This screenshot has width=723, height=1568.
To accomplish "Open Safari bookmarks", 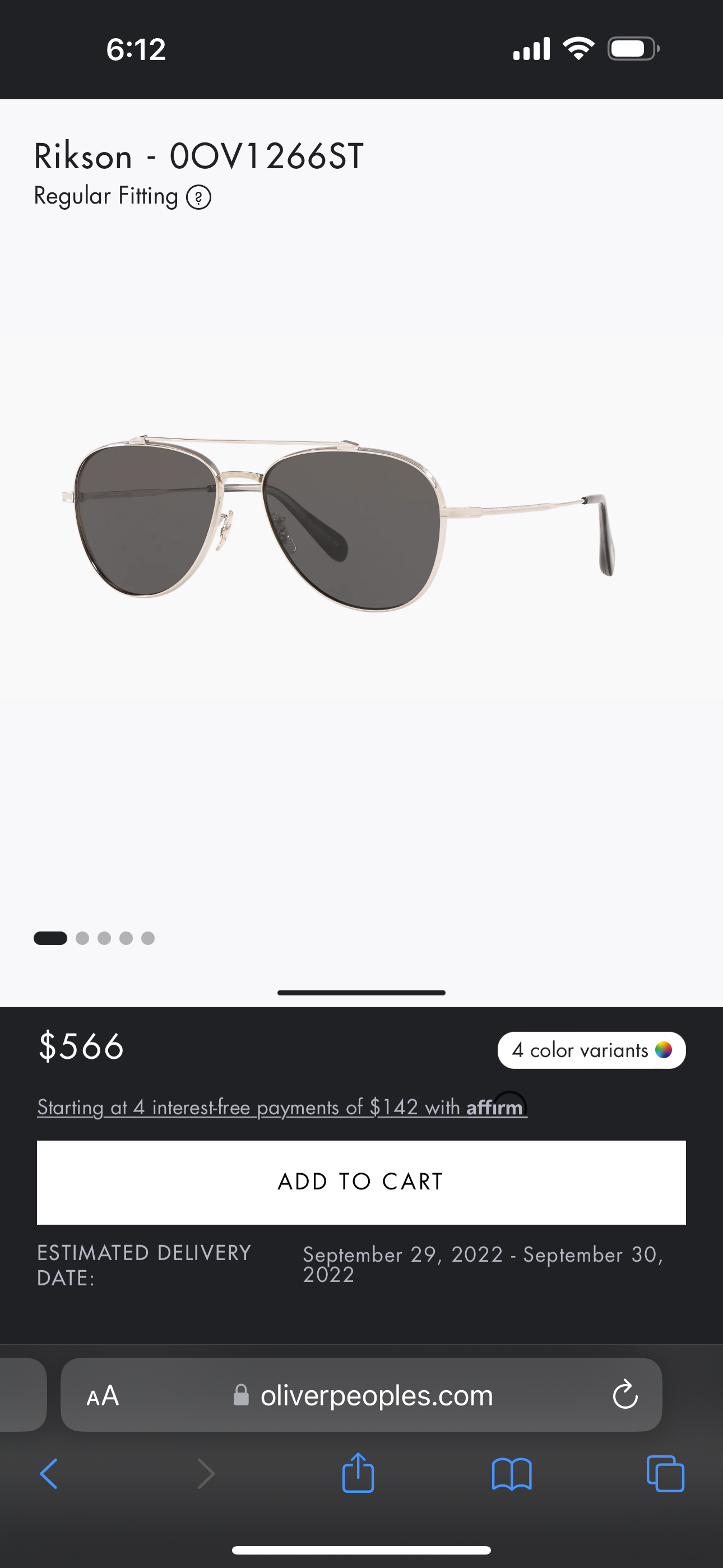I will pyautogui.click(x=511, y=1474).
